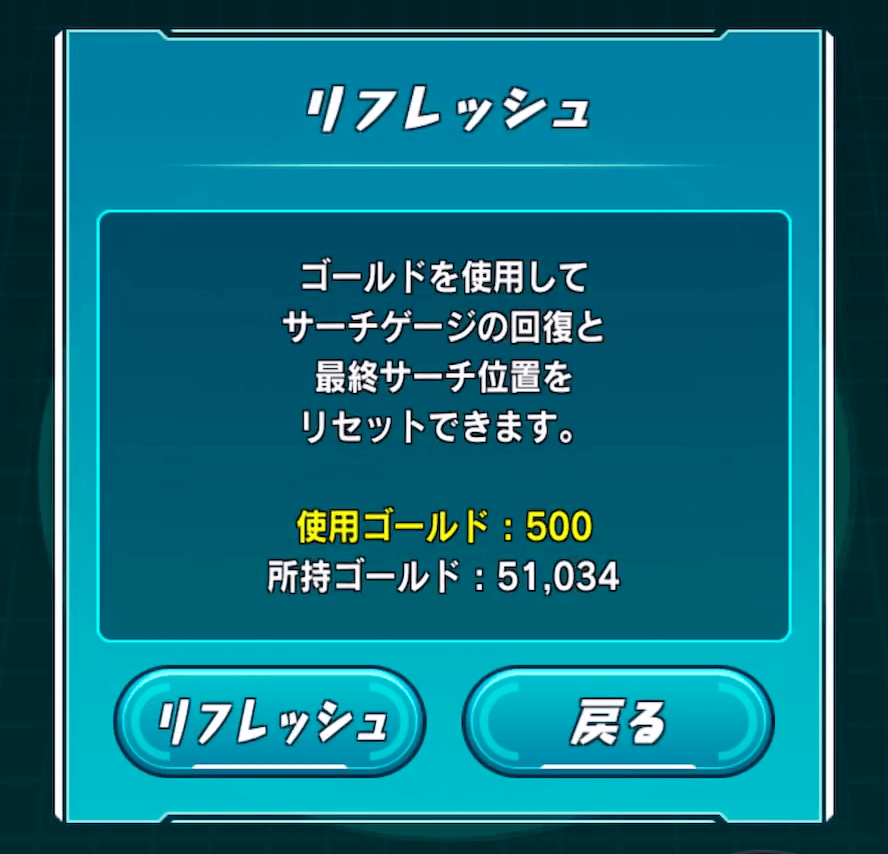Confirm with the リフレッシュ button
Image resolution: width=888 pixels, height=854 pixels.
tap(270, 722)
